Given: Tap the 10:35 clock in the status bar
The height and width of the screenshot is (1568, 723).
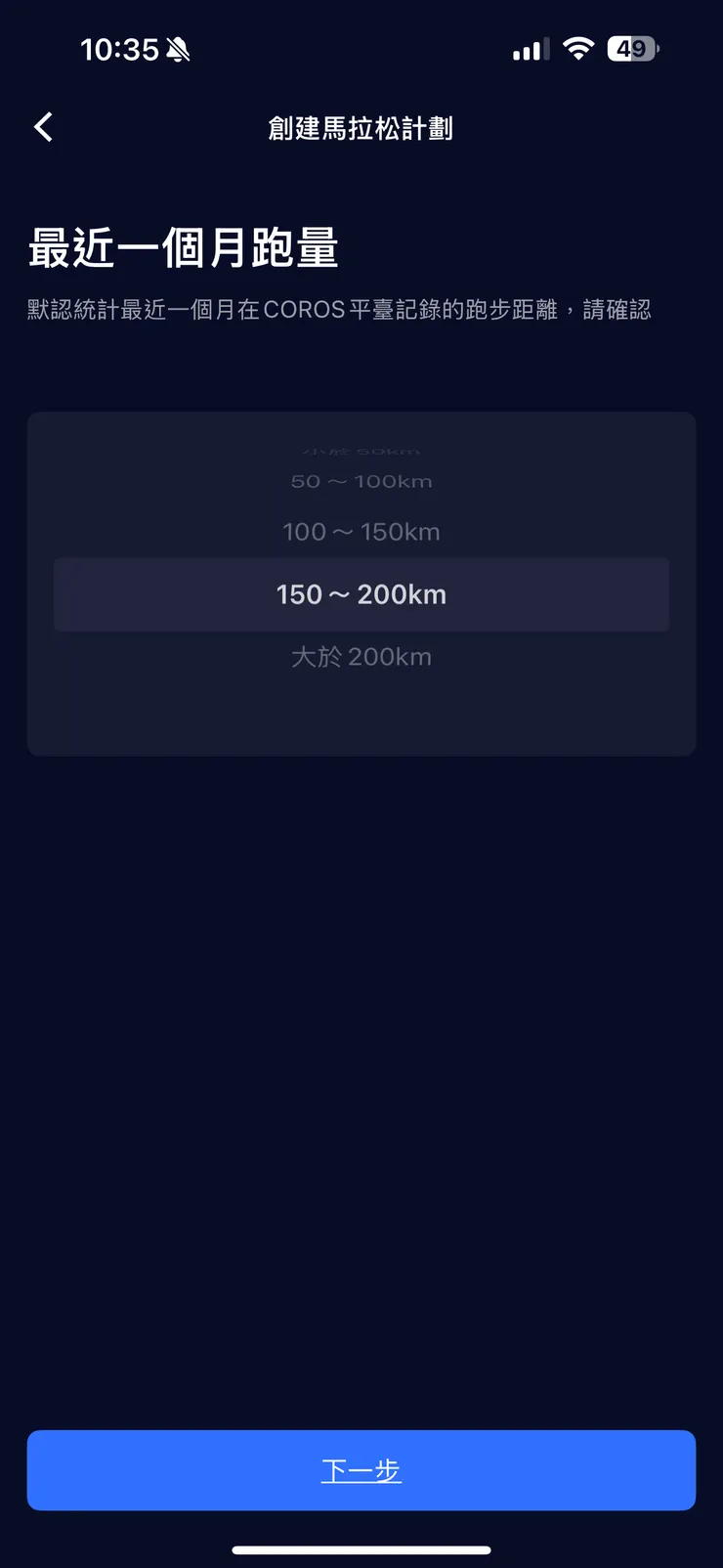Looking at the screenshot, I should click(121, 49).
